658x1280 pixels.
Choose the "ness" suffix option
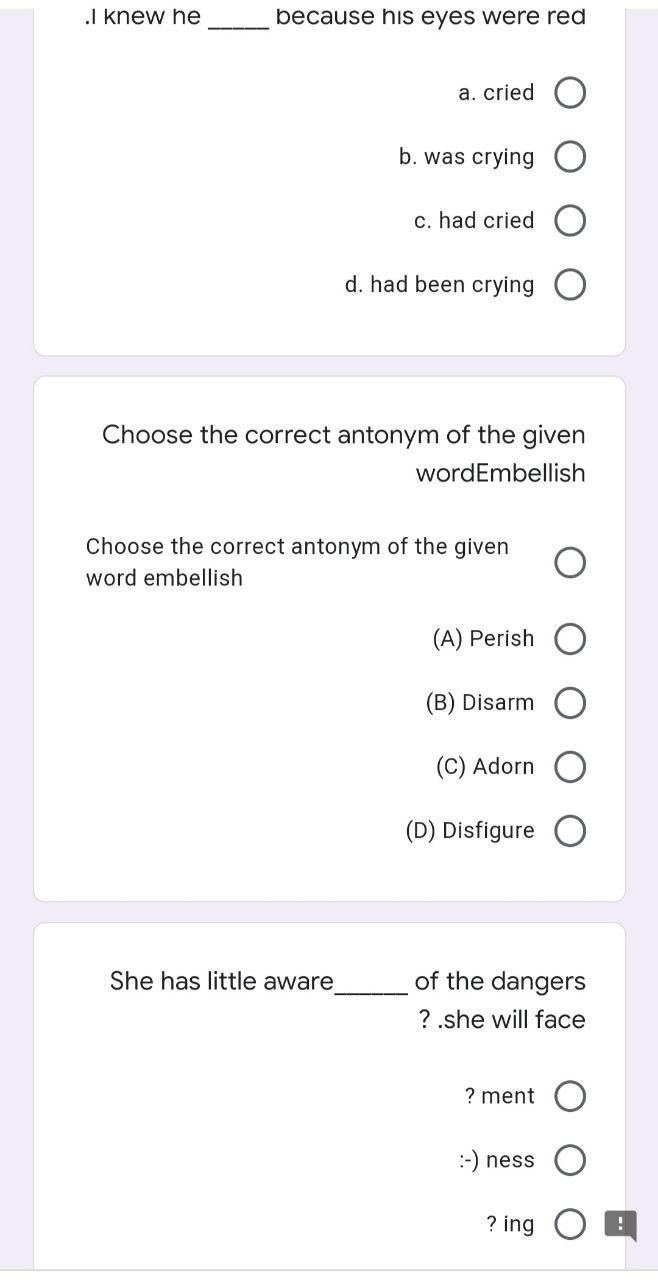[x=569, y=1161]
